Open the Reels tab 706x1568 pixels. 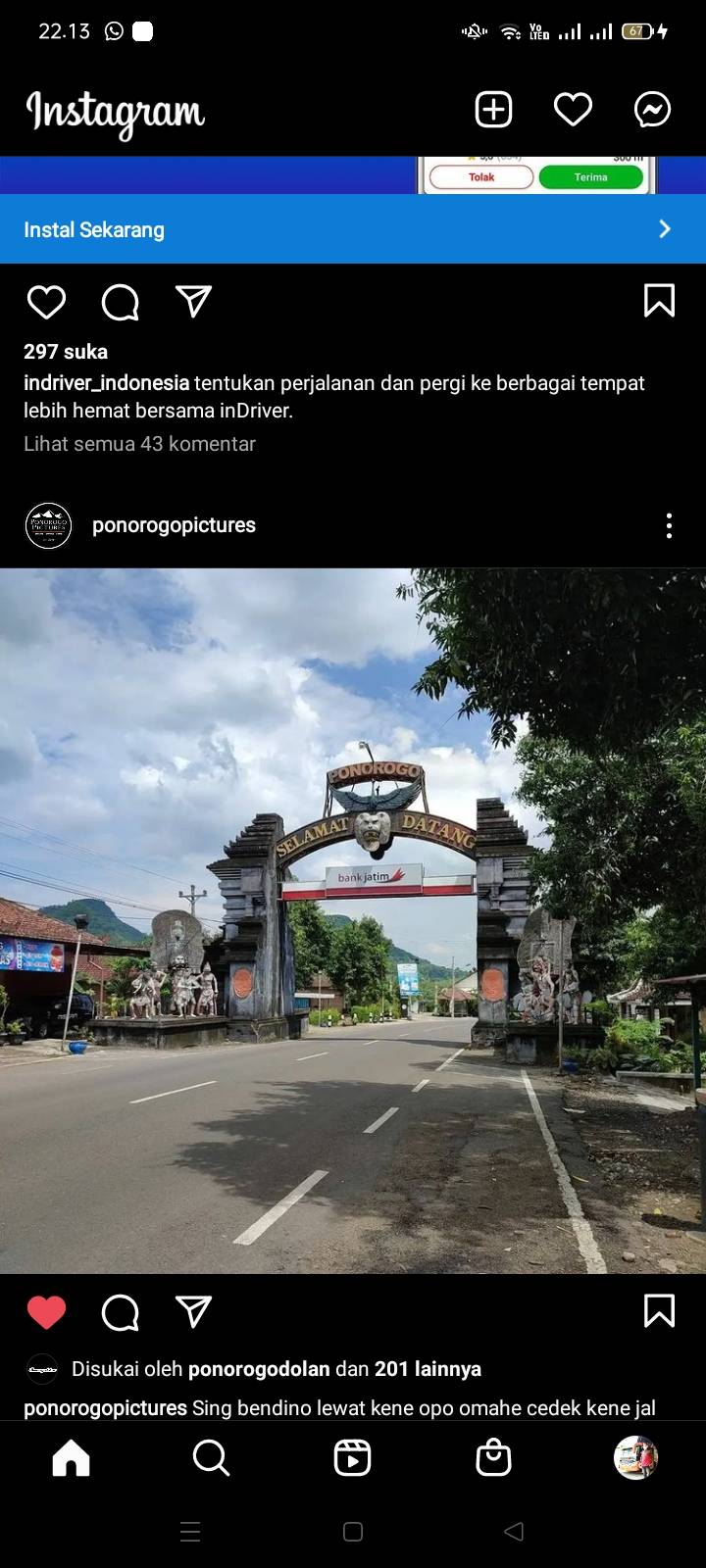[x=352, y=1458]
